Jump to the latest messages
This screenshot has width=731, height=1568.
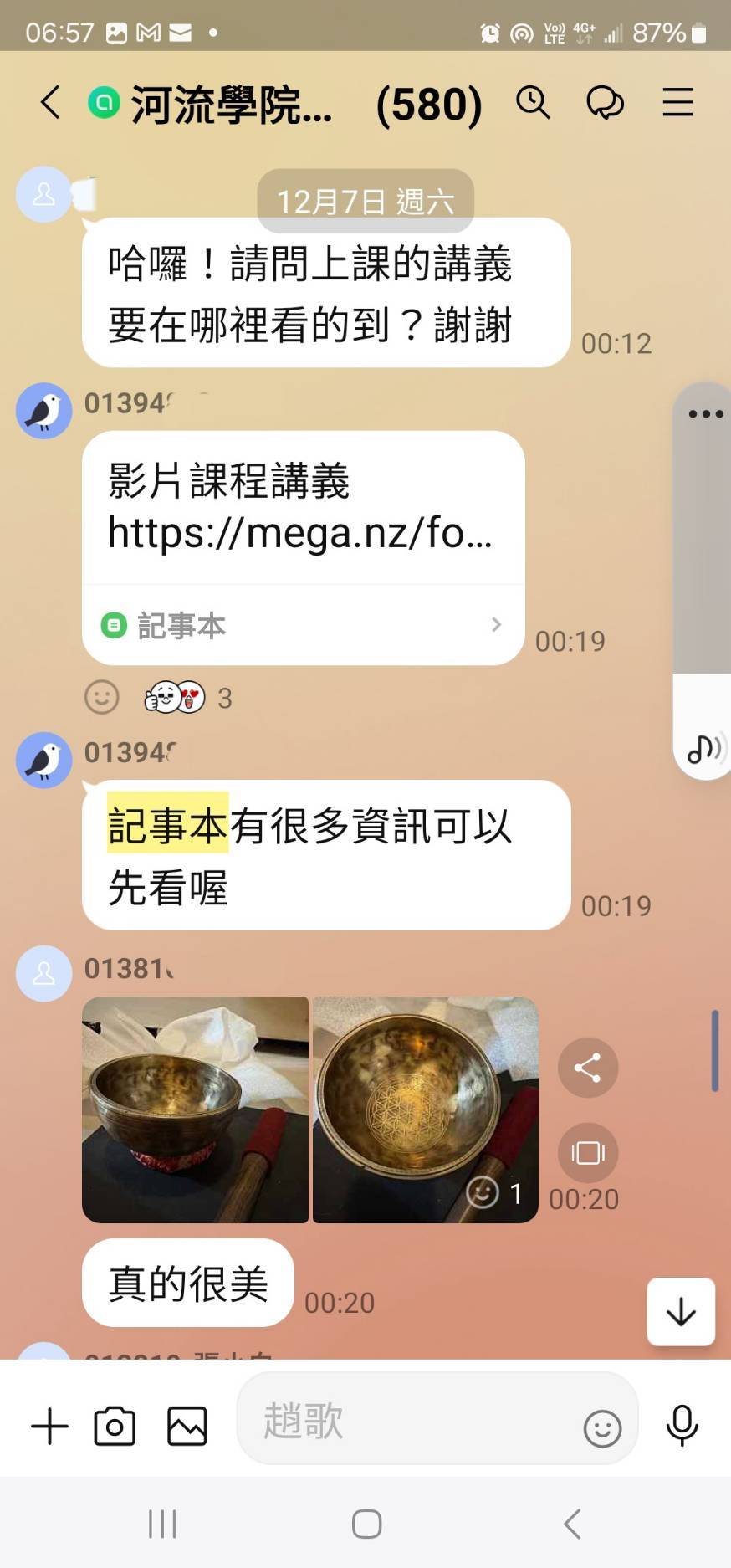point(681,1311)
